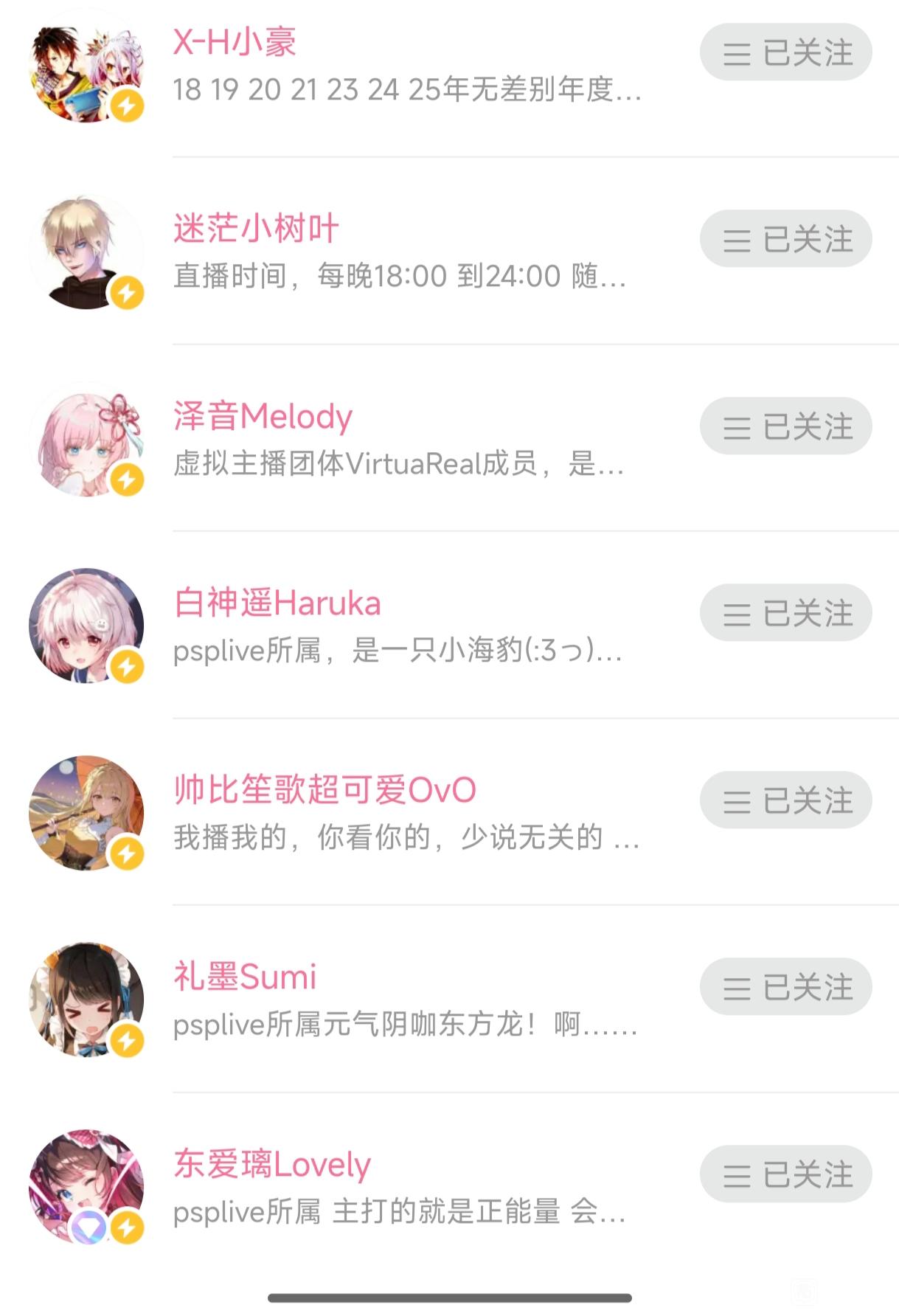The width and height of the screenshot is (899, 1316).
Task: Tap 已关注 button next to 东爱璃Lovely
Action: 785,1174
